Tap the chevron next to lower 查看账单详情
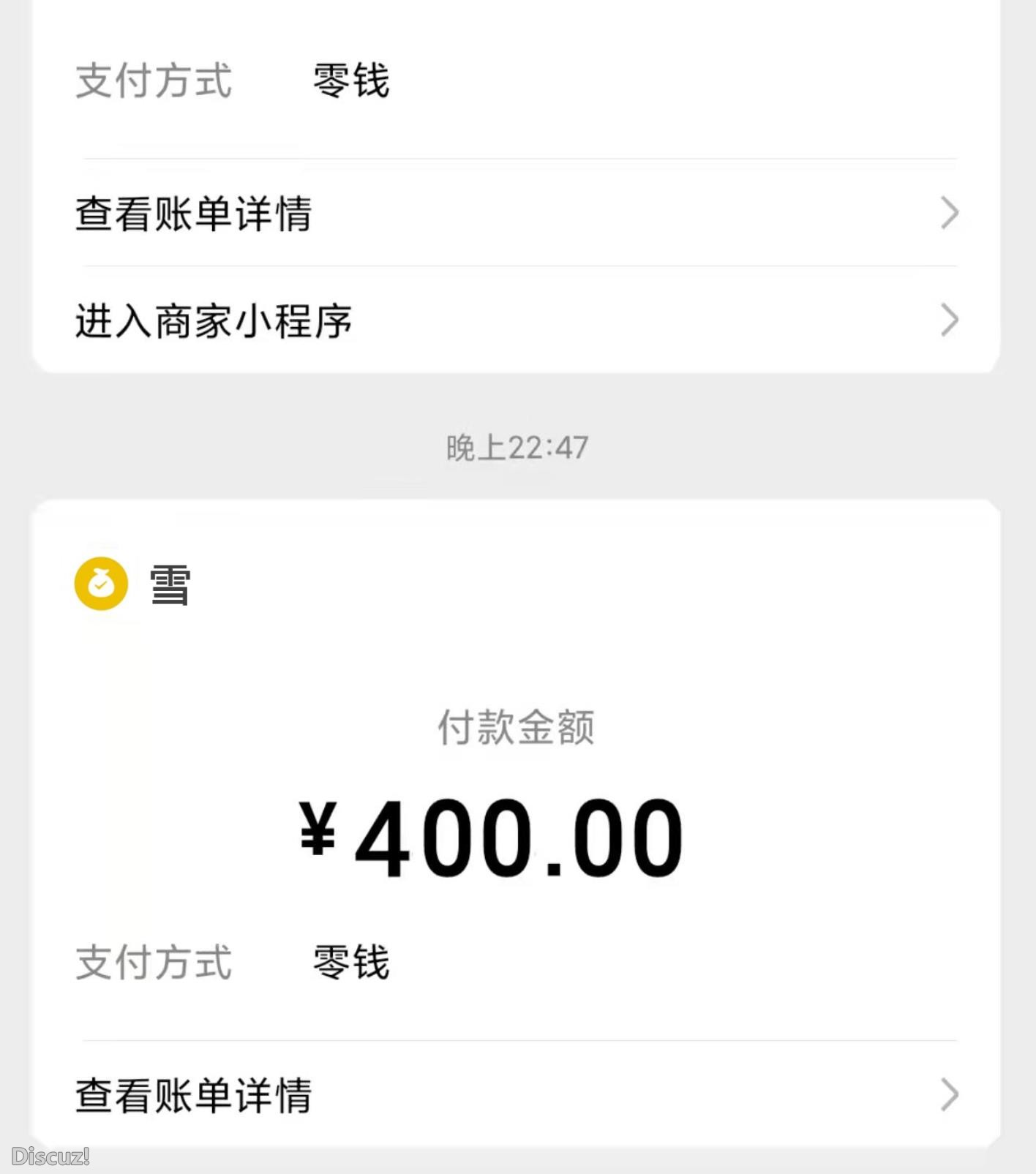The width and height of the screenshot is (1036, 1174). point(949,1094)
